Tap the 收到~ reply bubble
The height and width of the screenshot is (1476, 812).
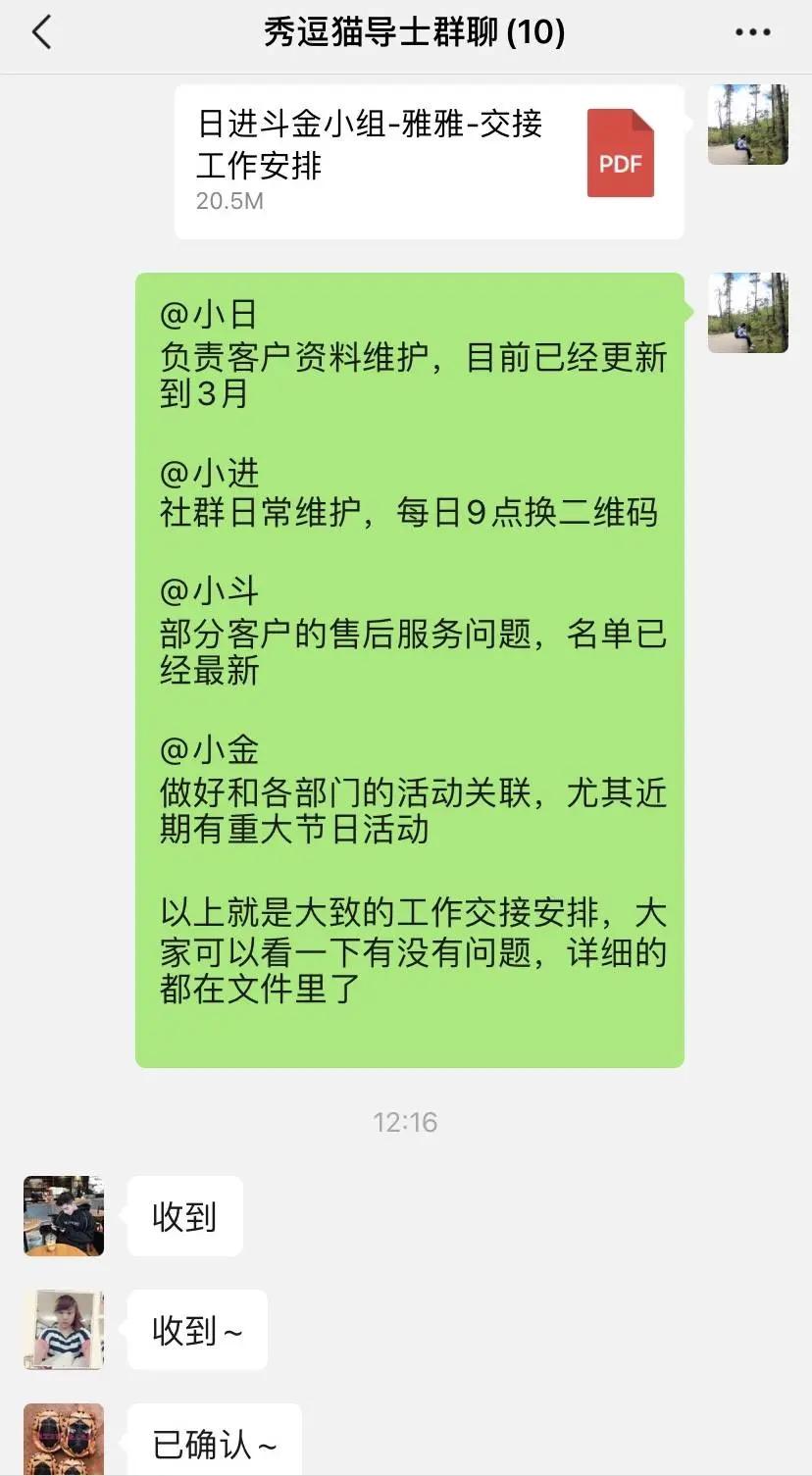196,1330
